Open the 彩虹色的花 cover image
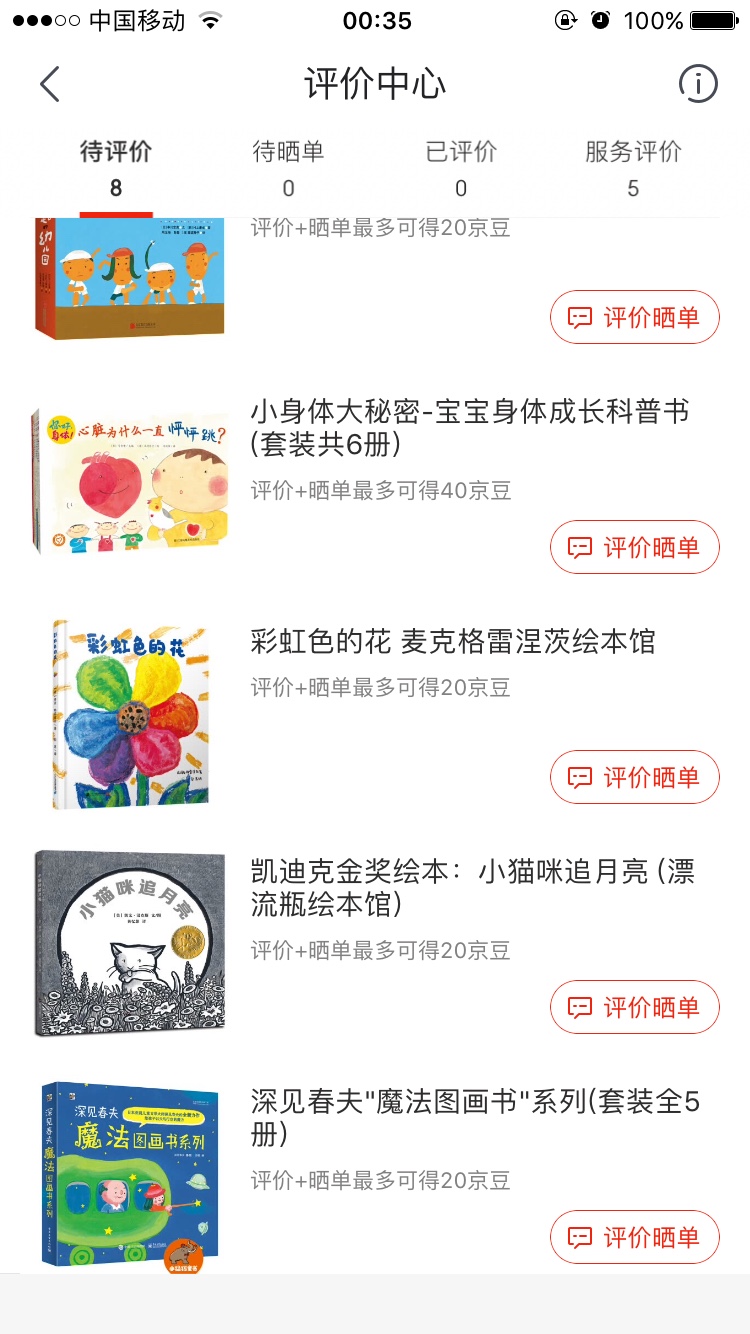This screenshot has height=1334, width=750. (x=130, y=714)
